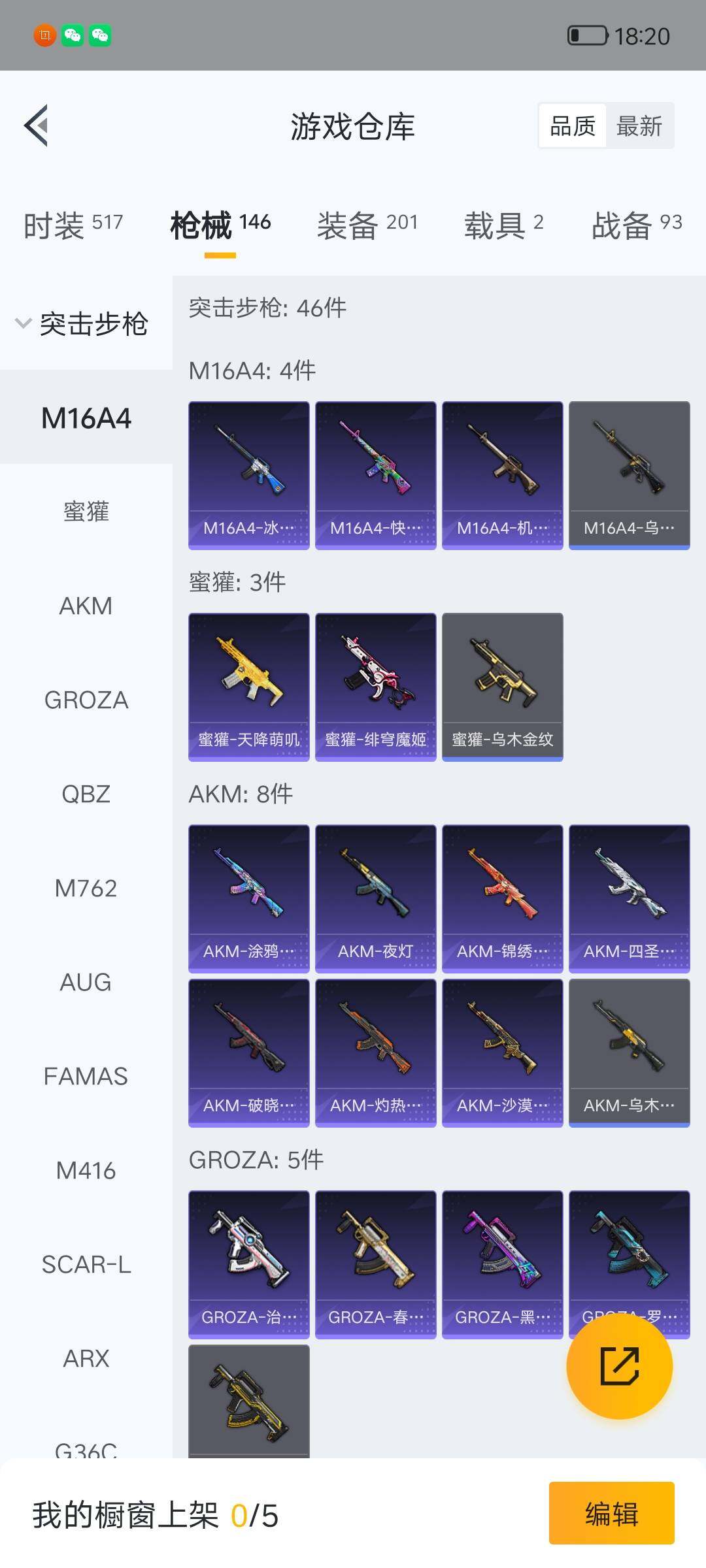Screen dimensions: 706x1568
Task: Tap the yellow floating share button
Action: coord(619,1366)
